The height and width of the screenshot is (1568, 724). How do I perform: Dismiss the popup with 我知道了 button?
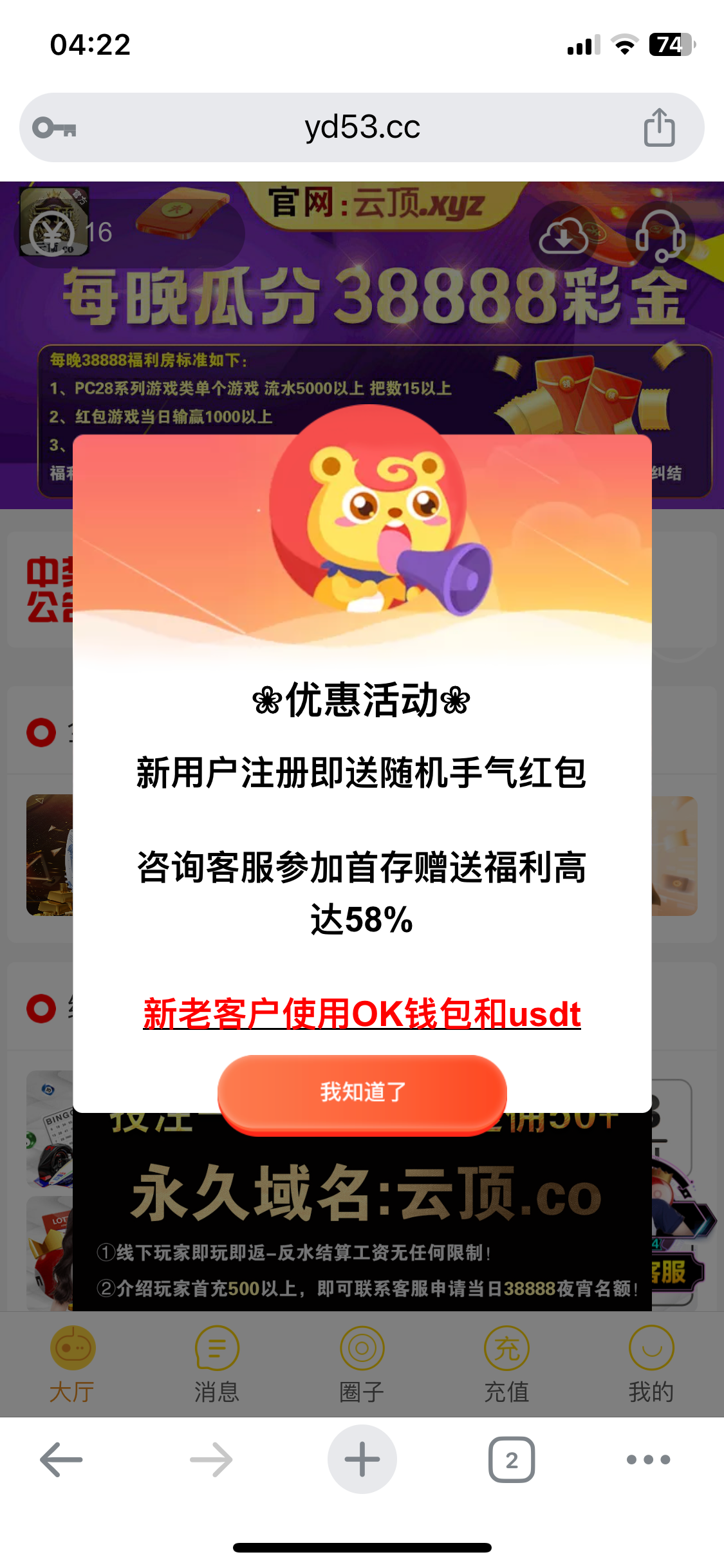tap(362, 1092)
